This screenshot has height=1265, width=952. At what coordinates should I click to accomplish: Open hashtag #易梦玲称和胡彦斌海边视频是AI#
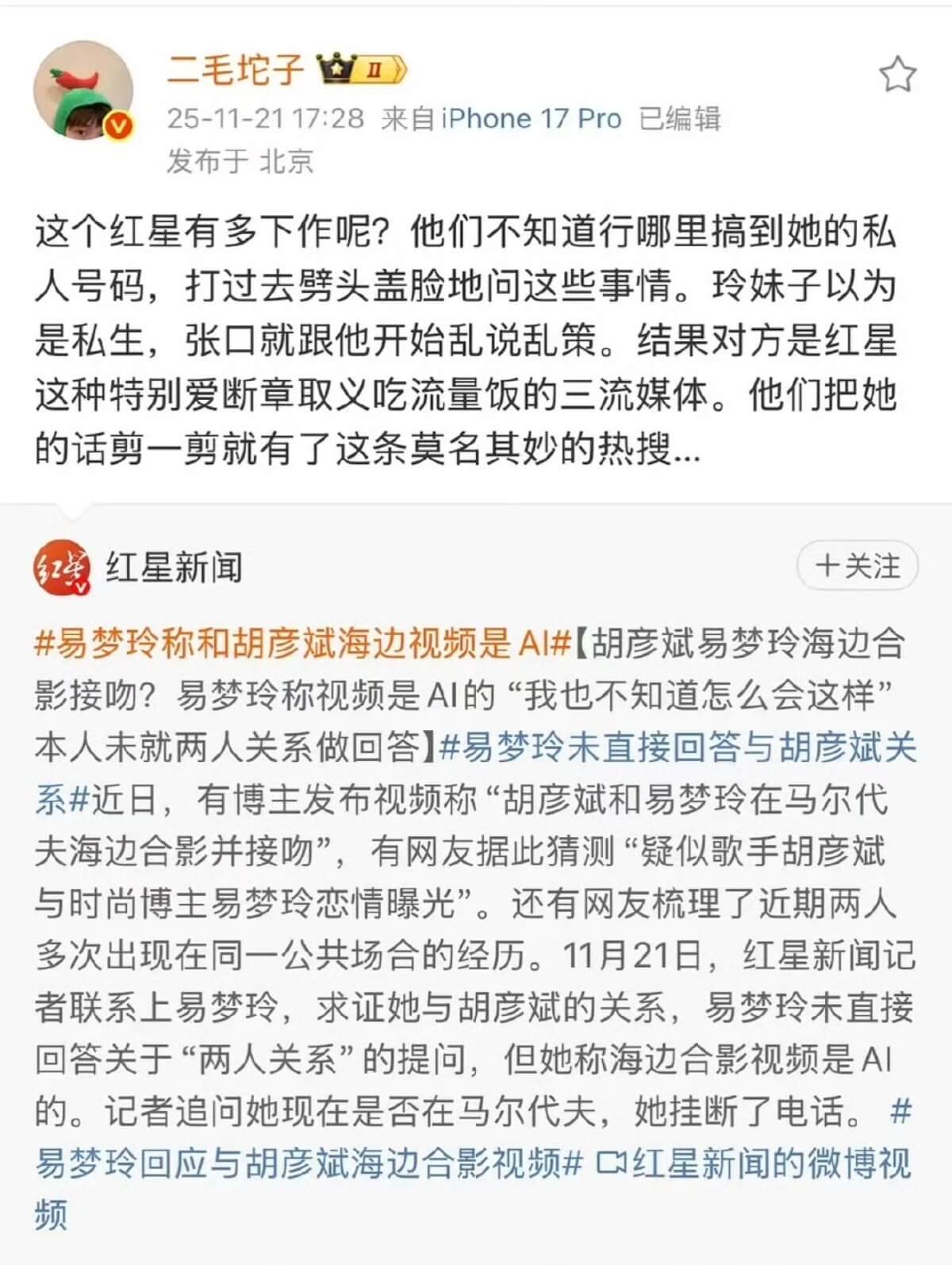(301, 644)
